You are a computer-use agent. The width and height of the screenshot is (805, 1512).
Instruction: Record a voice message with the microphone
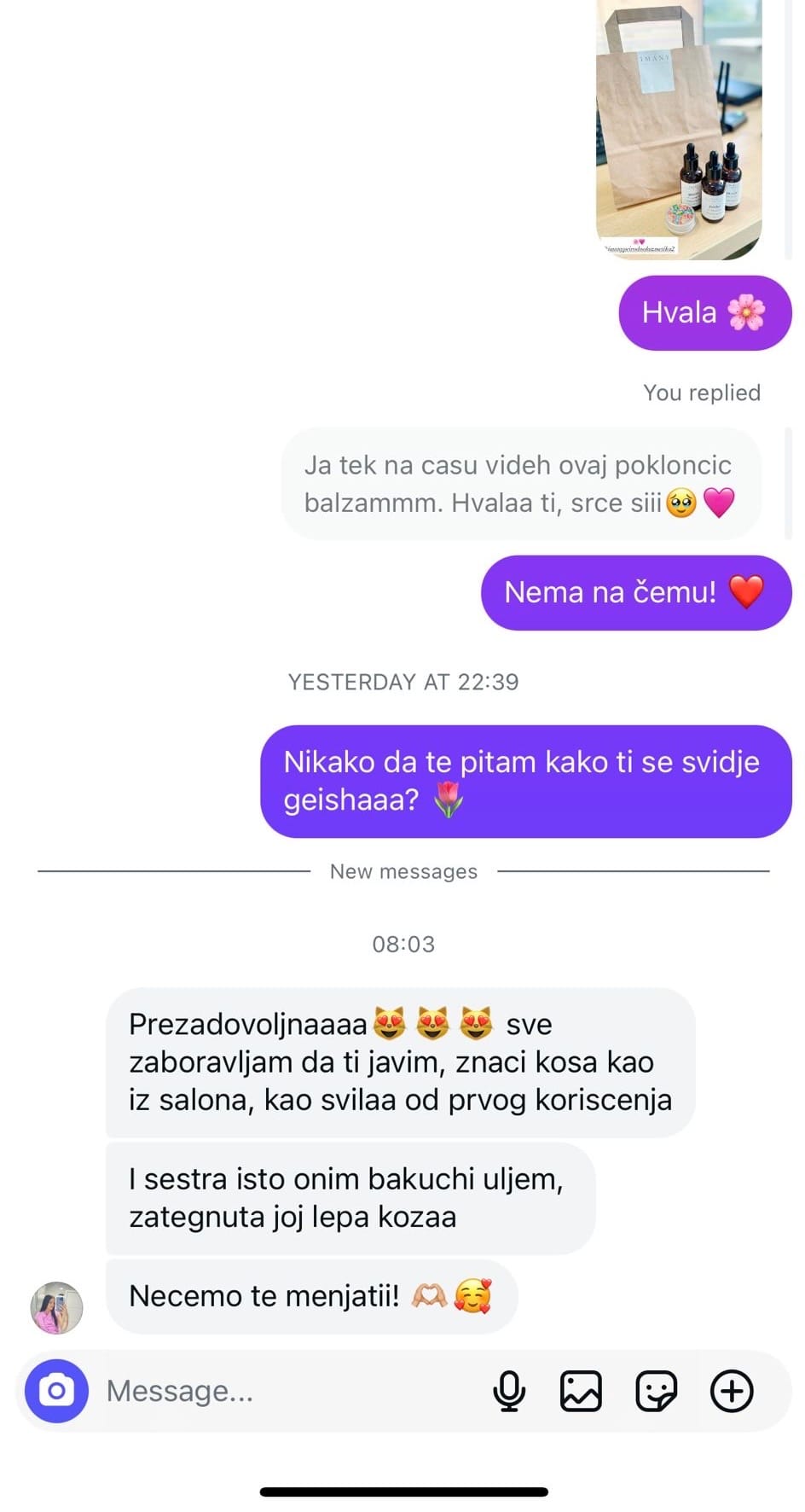509,1391
